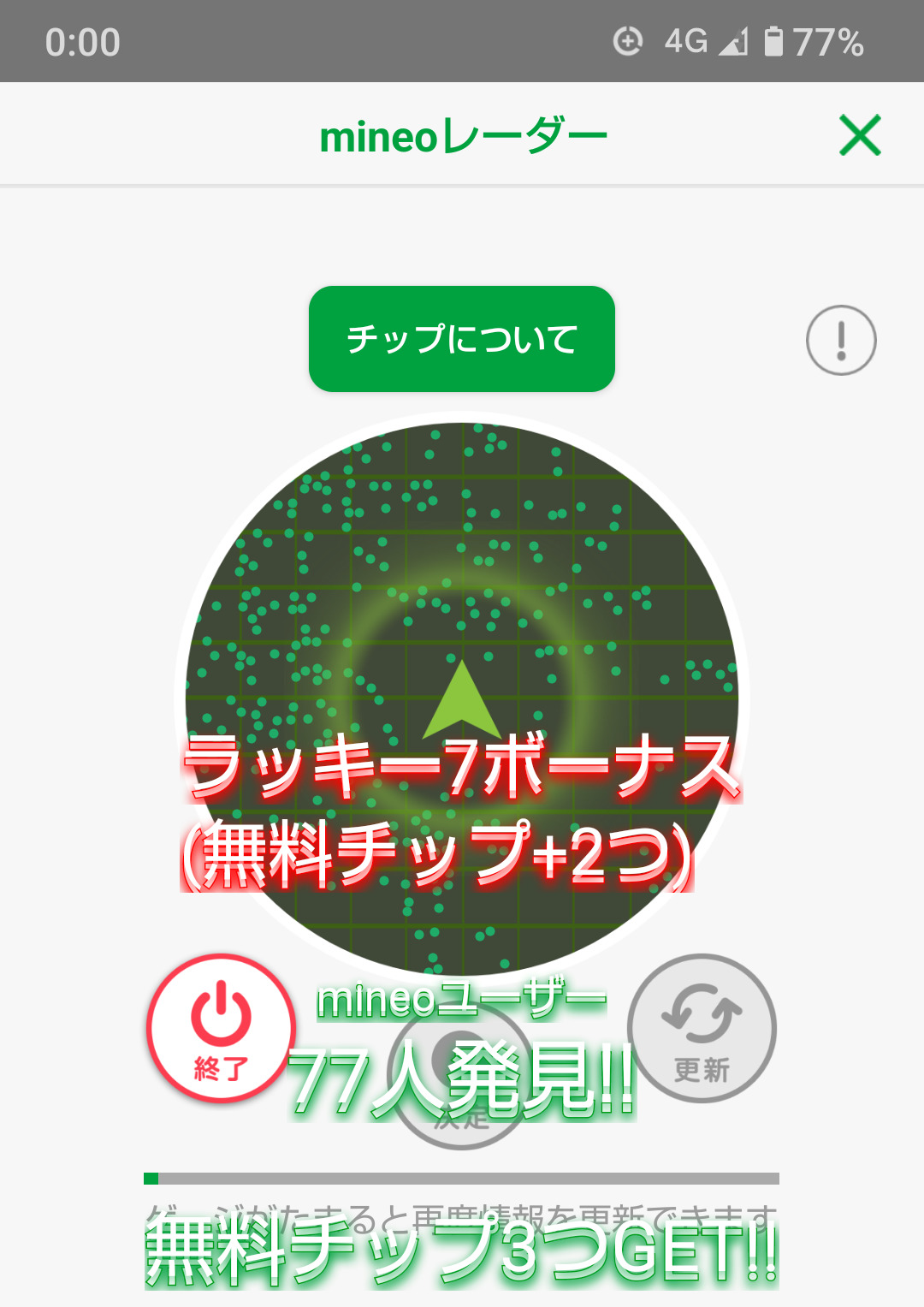Open the チップについて button
Viewport: 924px width, 1307px height.
click(x=462, y=339)
